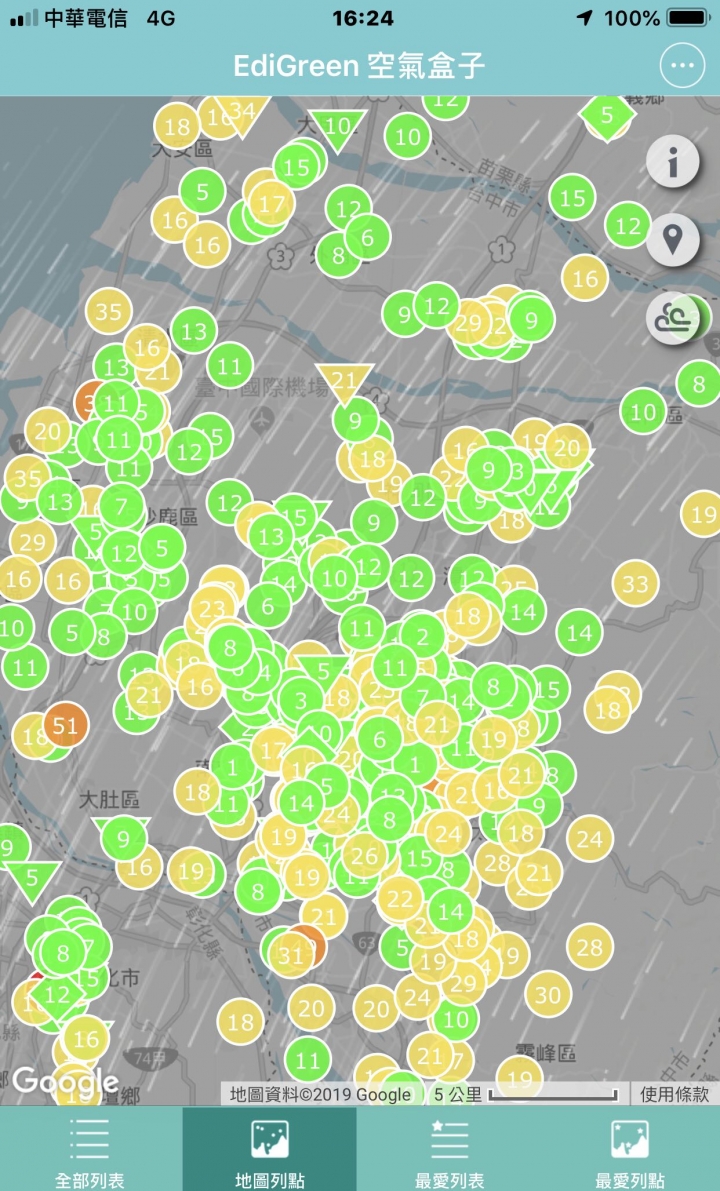The height and width of the screenshot is (1191, 720).
Task: Select the 地圖列點 tab
Action: pyautogui.click(x=270, y=1148)
